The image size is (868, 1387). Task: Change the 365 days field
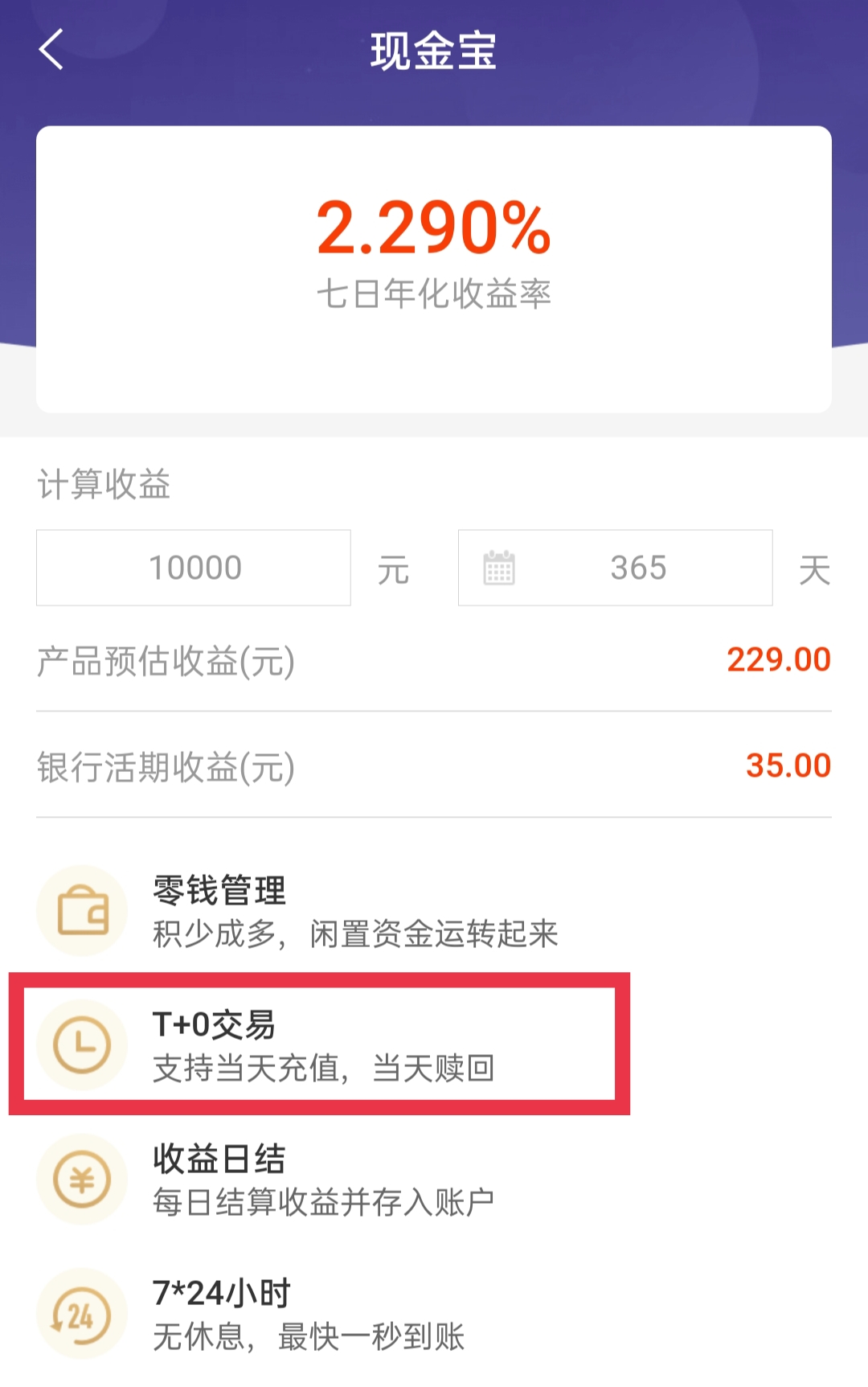[616, 568]
